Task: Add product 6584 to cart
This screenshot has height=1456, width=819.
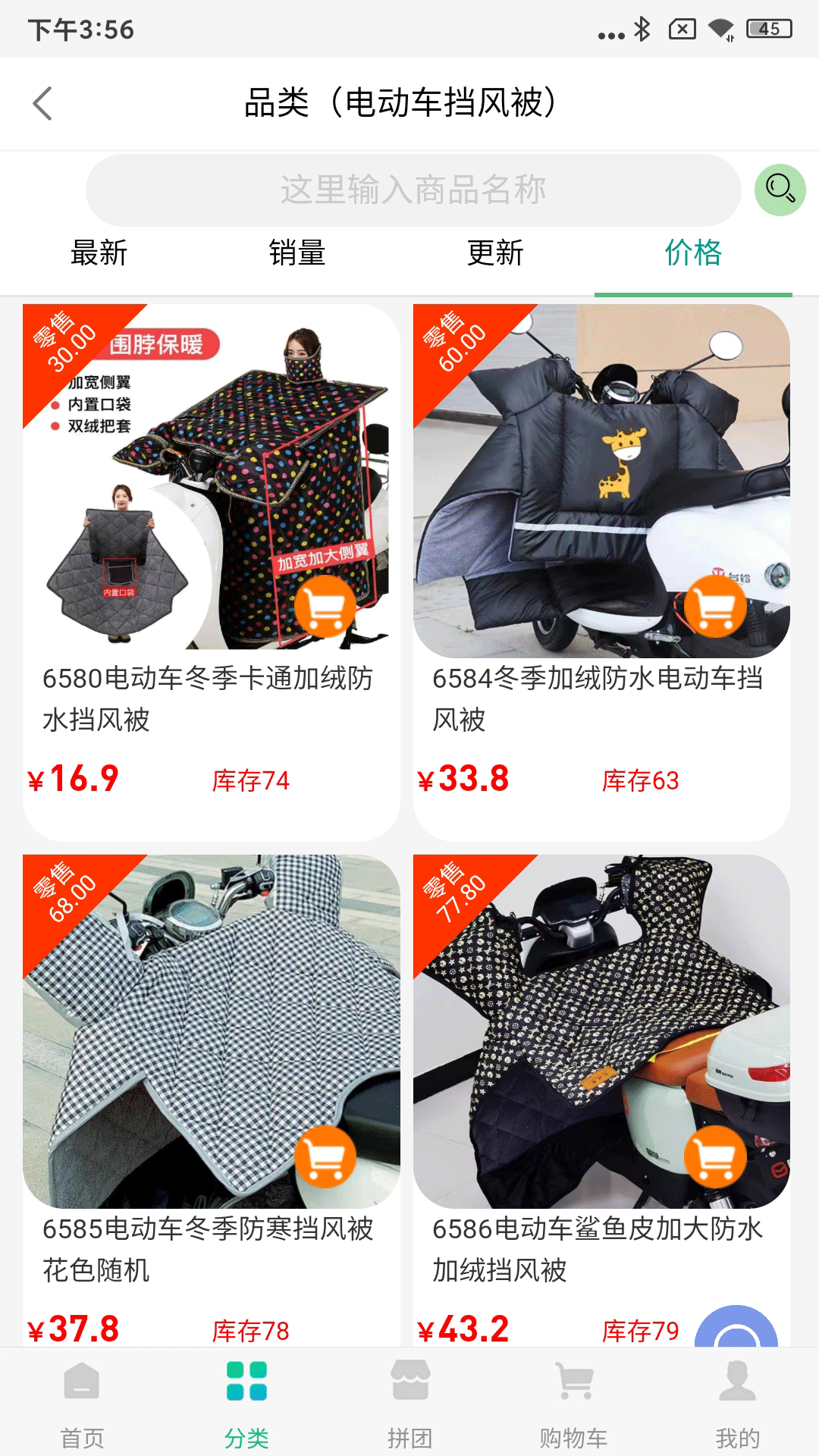Action: 715,606
